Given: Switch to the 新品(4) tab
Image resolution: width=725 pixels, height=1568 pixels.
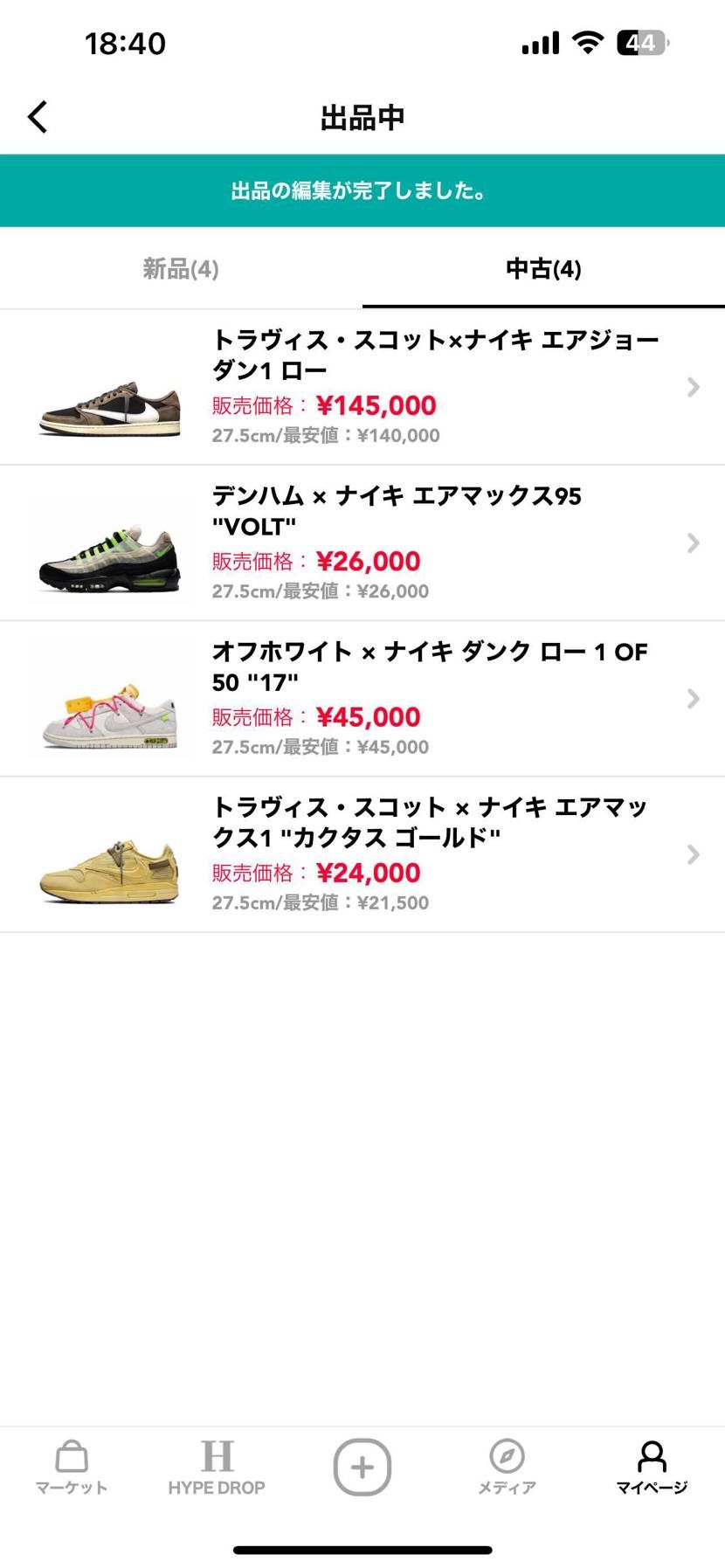Looking at the screenshot, I should (181, 269).
